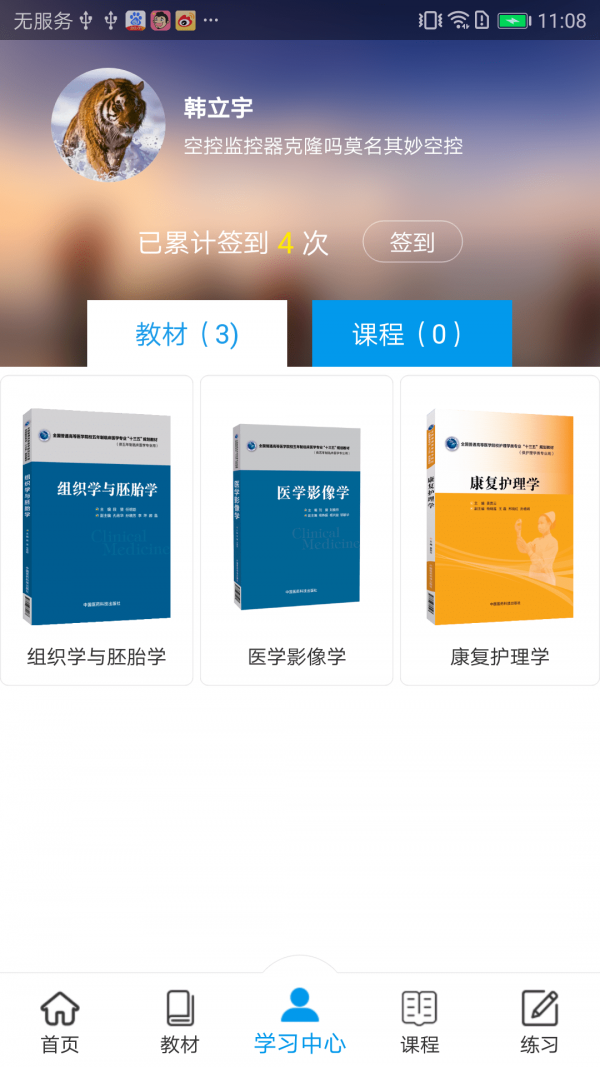Open the tiger profile avatar
The image size is (600, 1067).
[x=108, y=125]
